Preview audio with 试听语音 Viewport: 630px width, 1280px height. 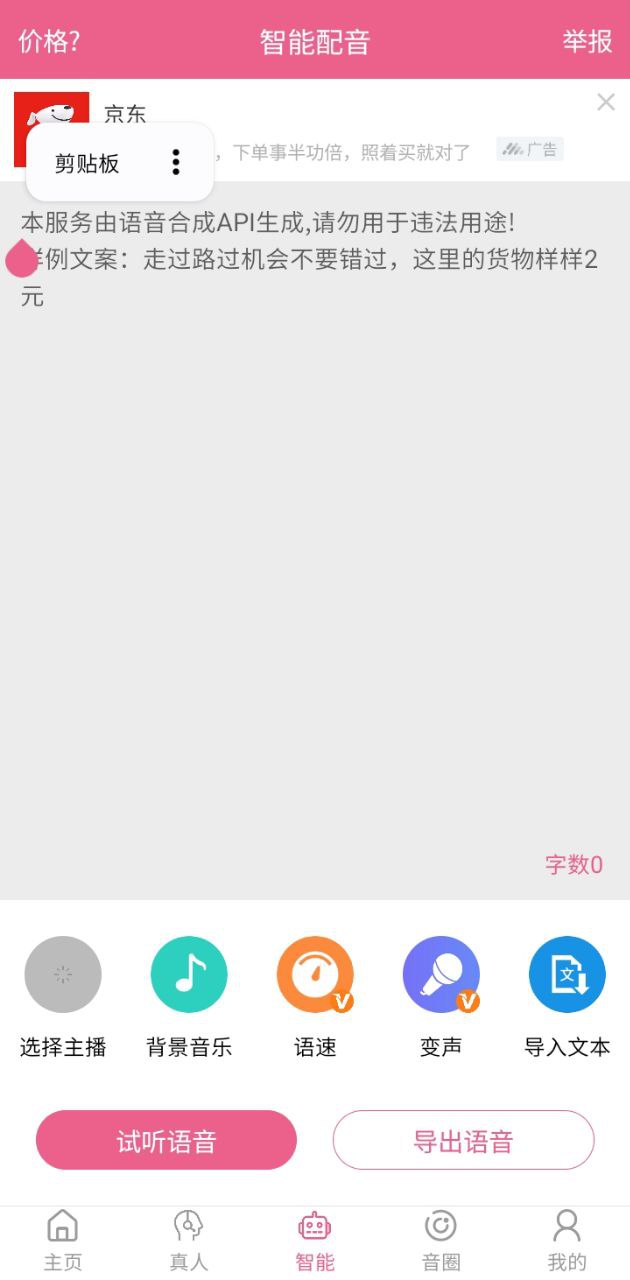click(x=166, y=1140)
